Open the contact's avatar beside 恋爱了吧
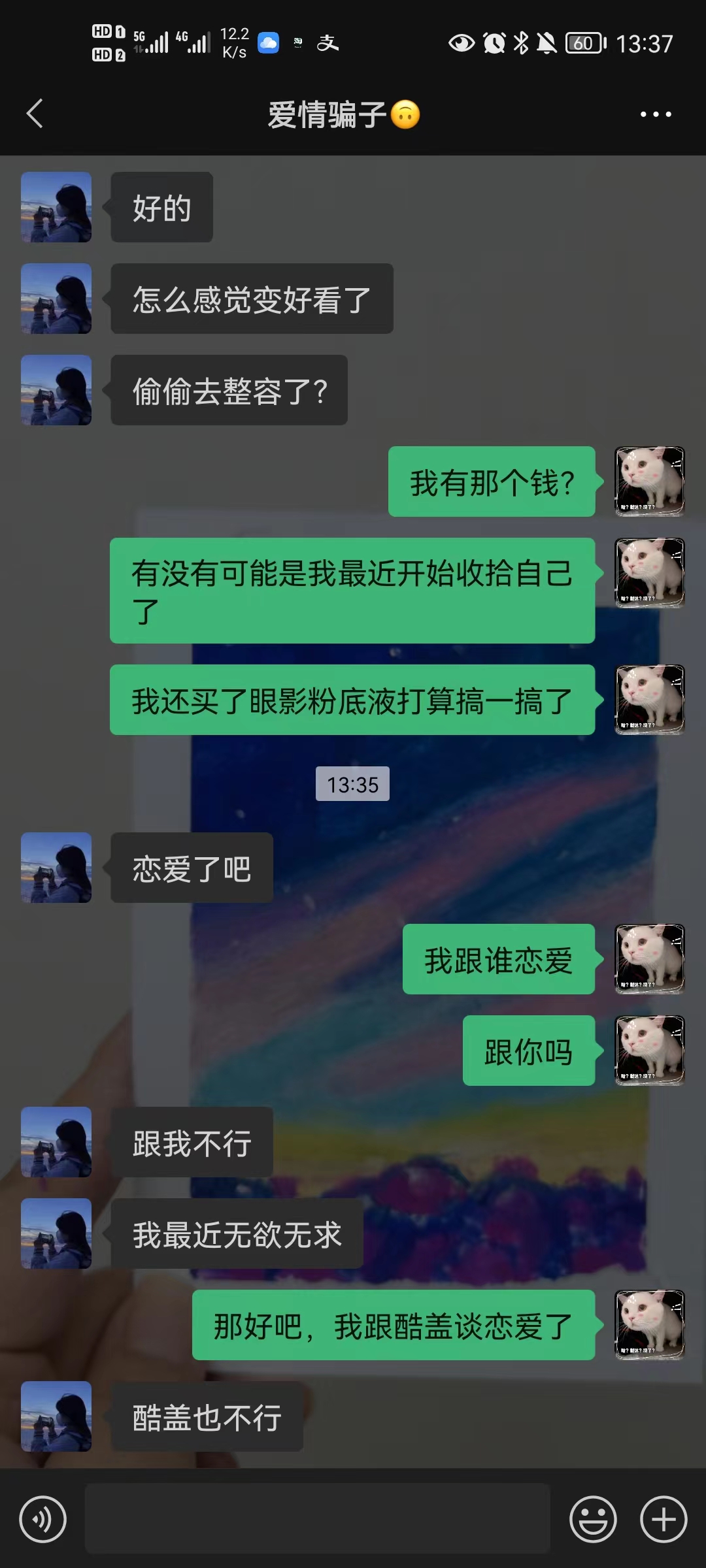Image resolution: width=706 pixels, height=1568 pixels. tap(56, 868)
